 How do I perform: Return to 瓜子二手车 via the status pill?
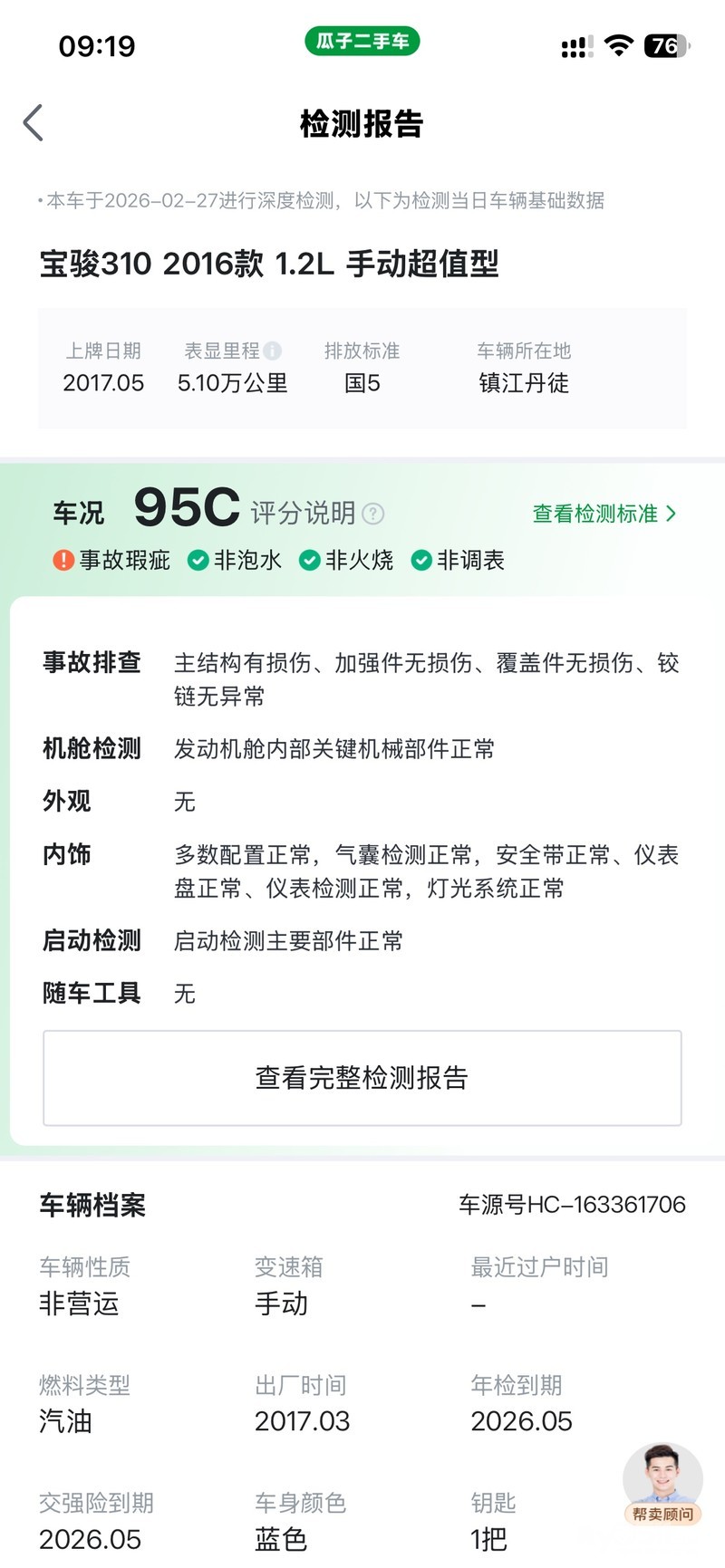point(362,41)
